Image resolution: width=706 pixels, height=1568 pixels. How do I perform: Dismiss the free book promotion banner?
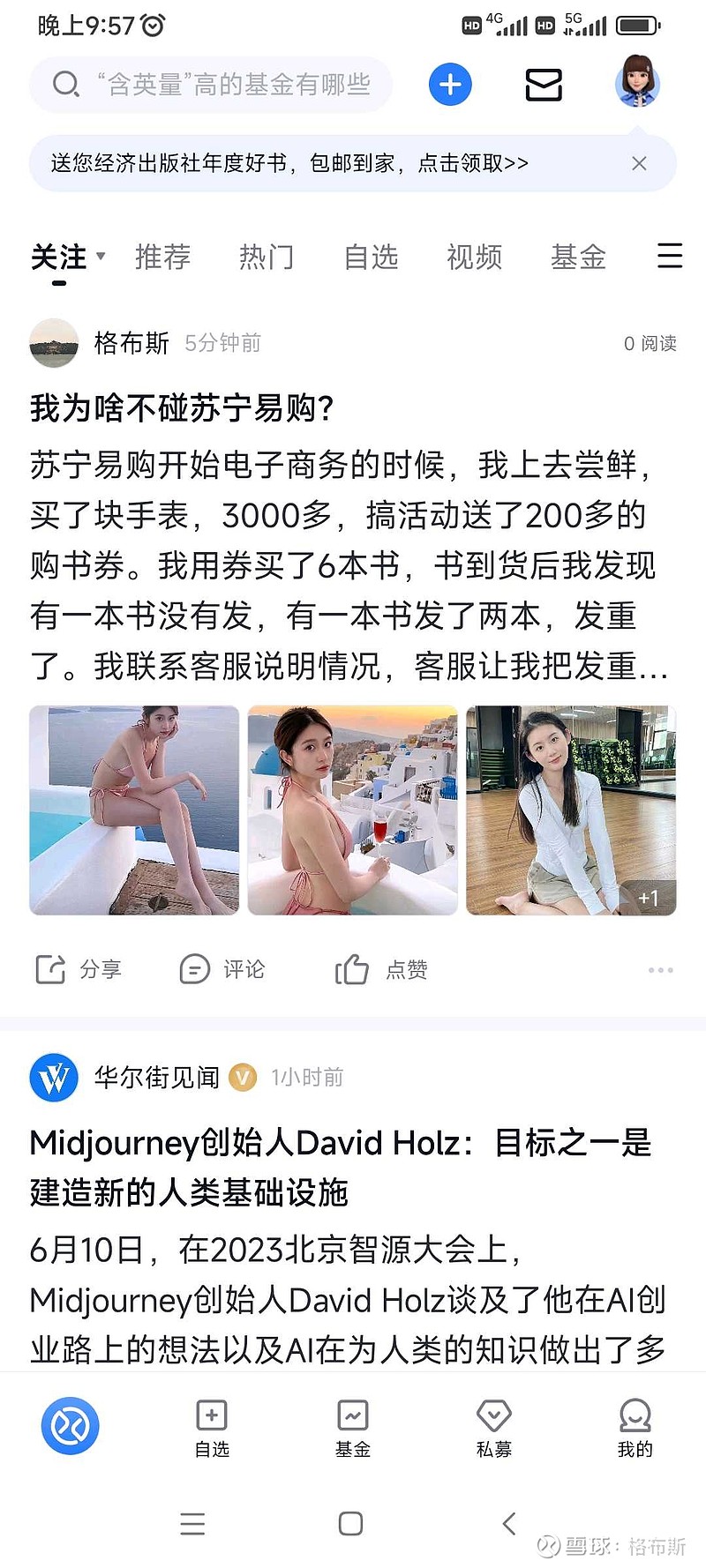coord(640,163)
